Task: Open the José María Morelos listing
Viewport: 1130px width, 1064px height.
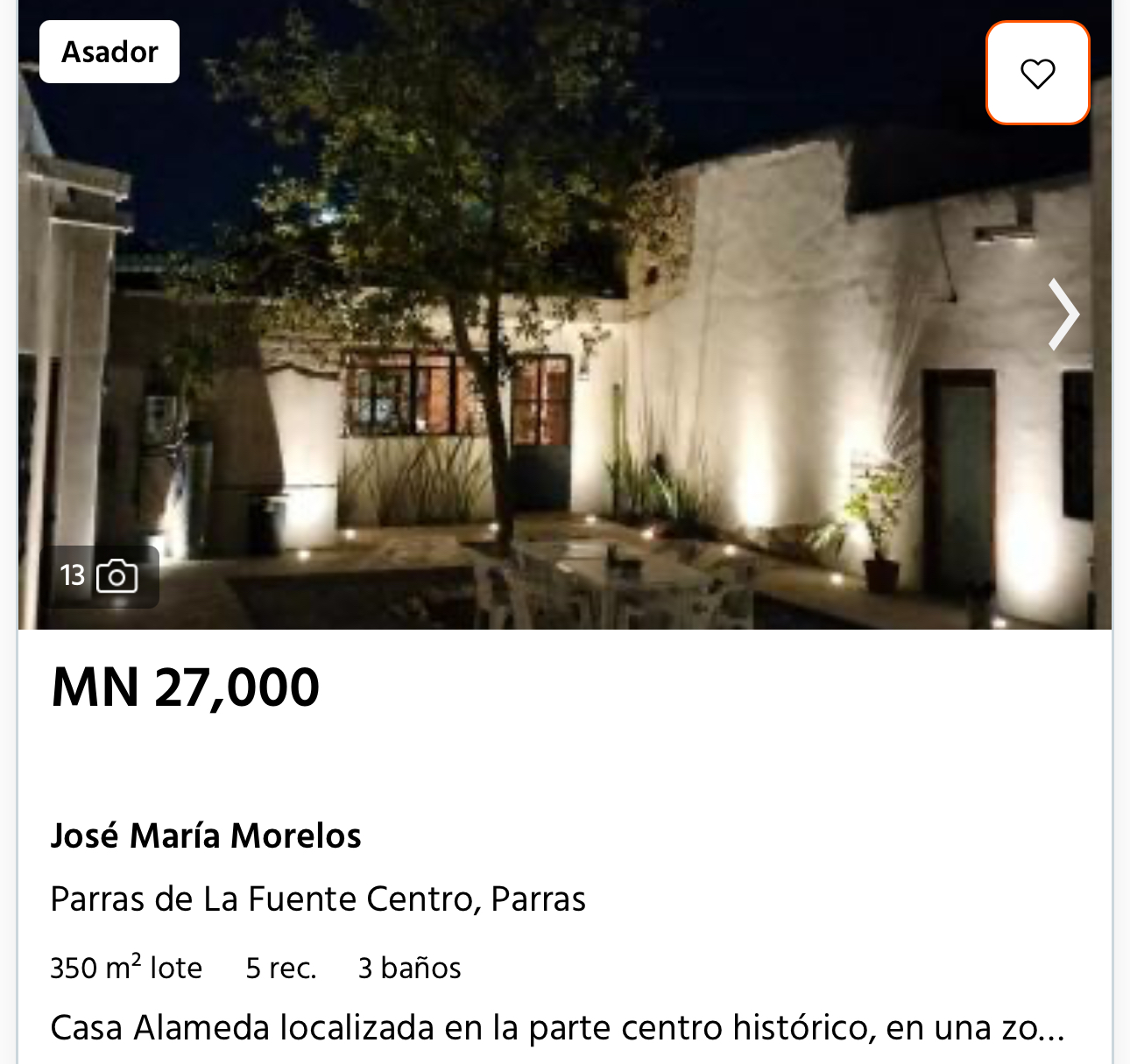Action: 206,835
